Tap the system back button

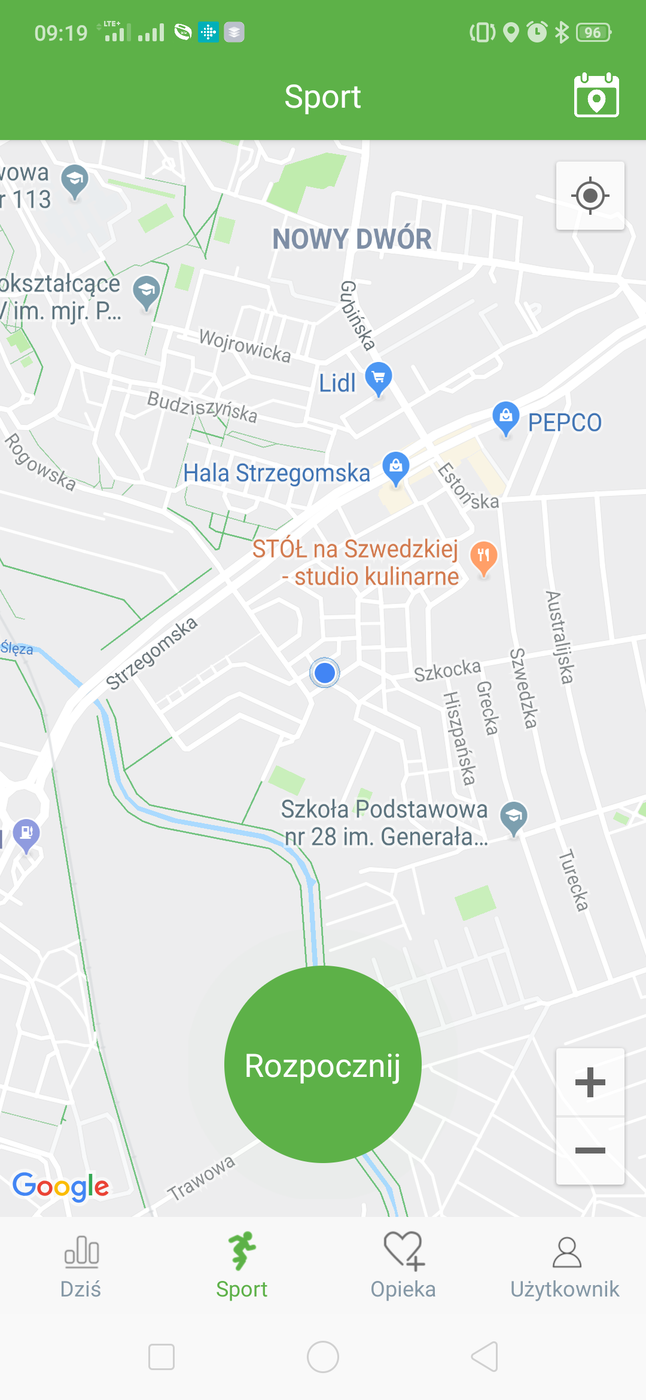click(x=485, y=1356)
